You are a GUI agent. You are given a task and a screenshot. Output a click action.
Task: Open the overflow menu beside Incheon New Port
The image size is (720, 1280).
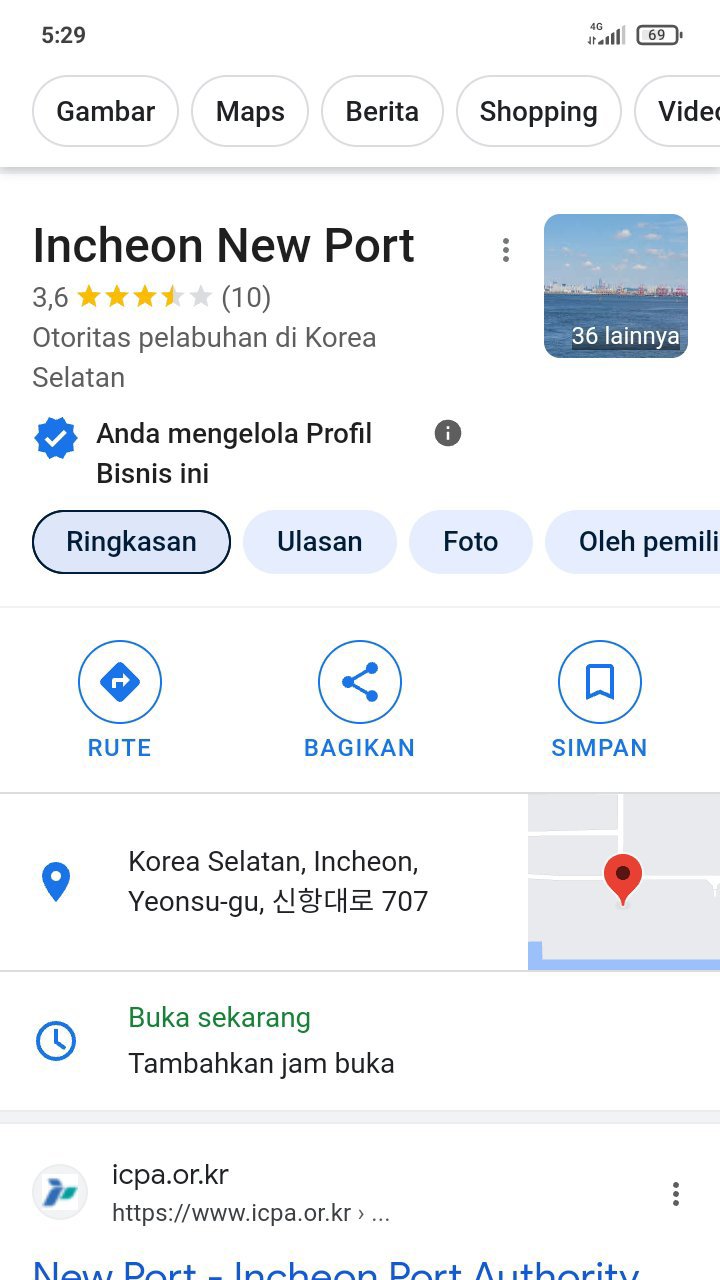click(x=506, y=250)
